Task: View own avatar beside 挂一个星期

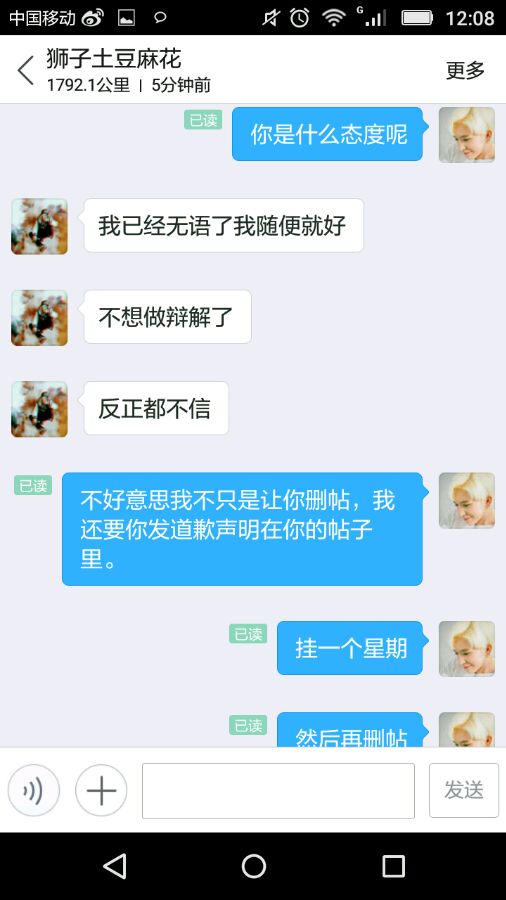Action: 466,648
